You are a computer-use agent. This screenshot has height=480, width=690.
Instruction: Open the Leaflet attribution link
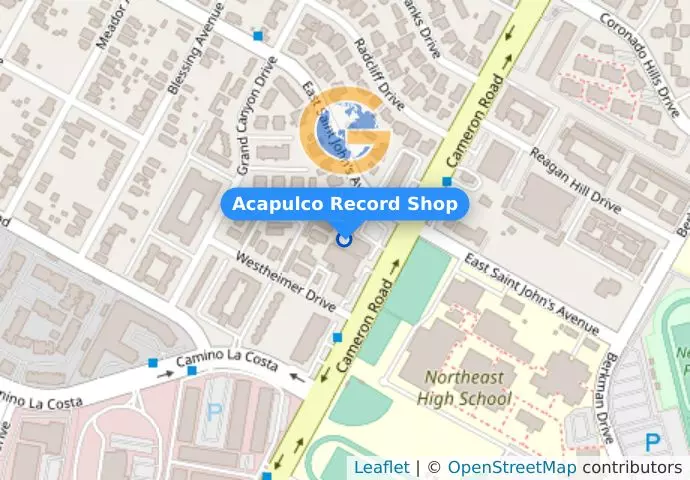pyautogui.click(x=381, y=468)
